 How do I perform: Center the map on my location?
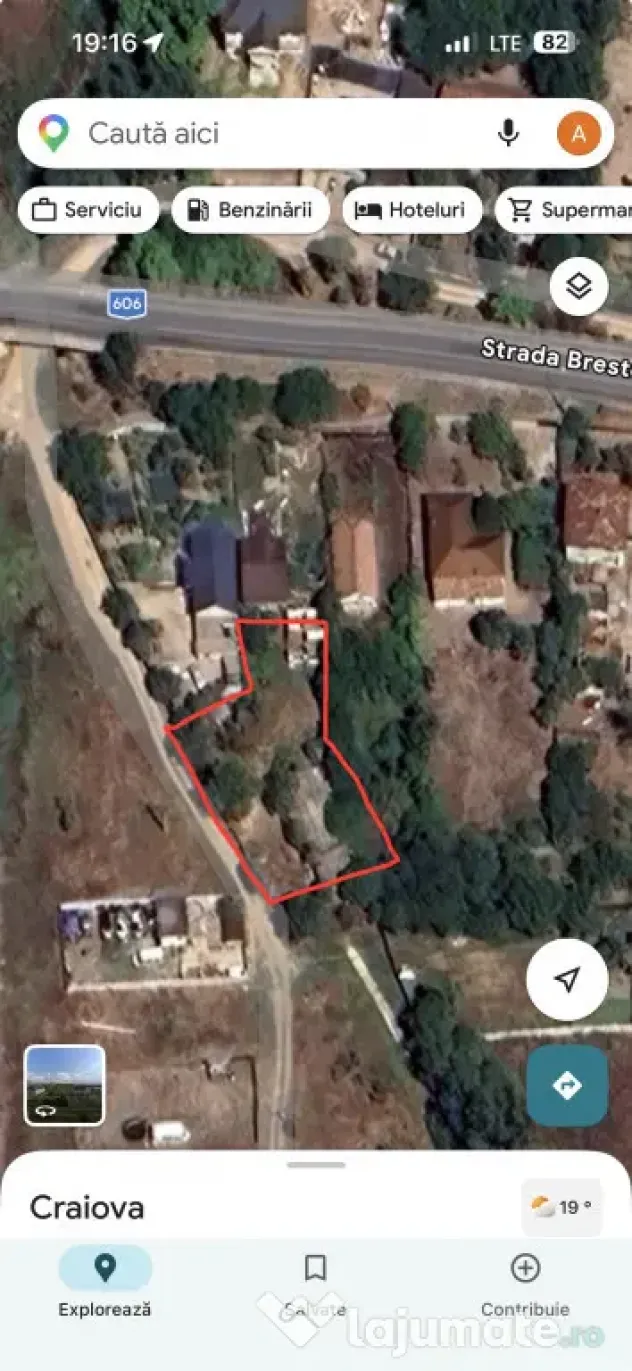point(567,980)
